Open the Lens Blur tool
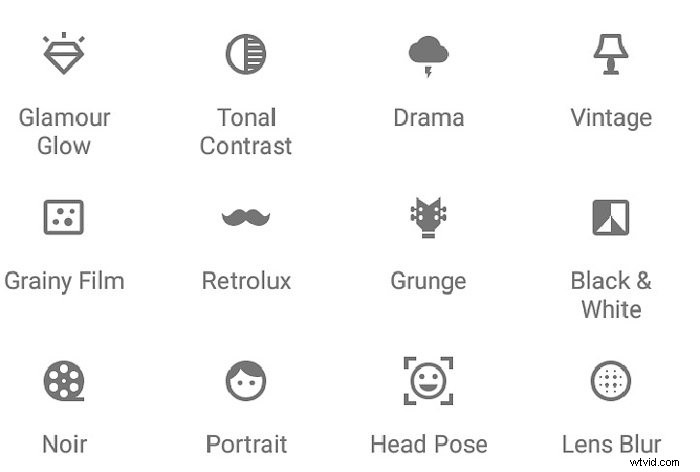 (x=610, y=381)
